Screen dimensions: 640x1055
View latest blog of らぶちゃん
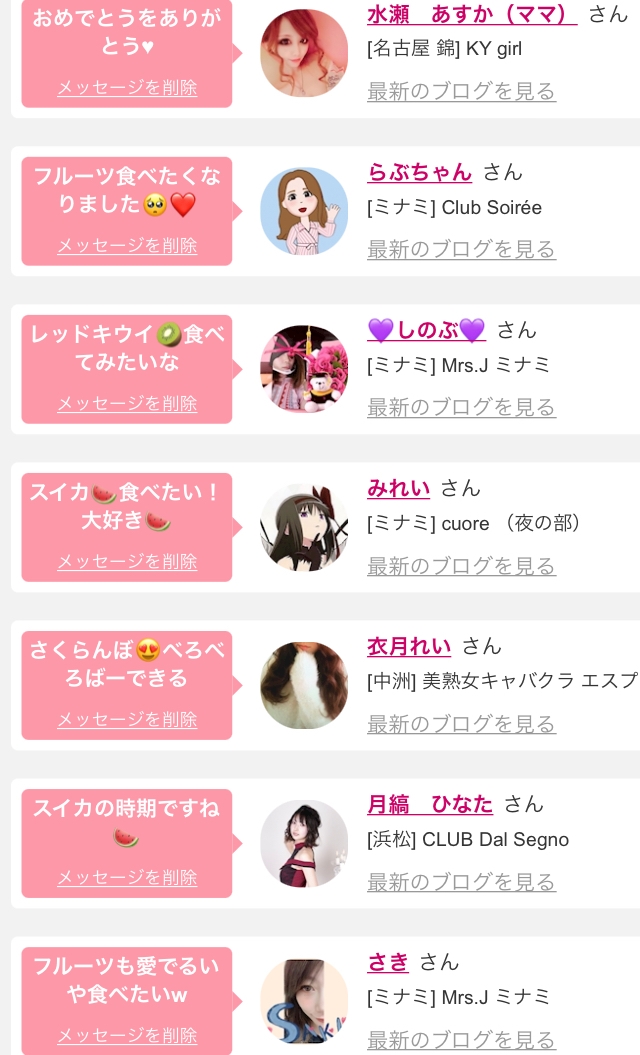tap(461, 249)
